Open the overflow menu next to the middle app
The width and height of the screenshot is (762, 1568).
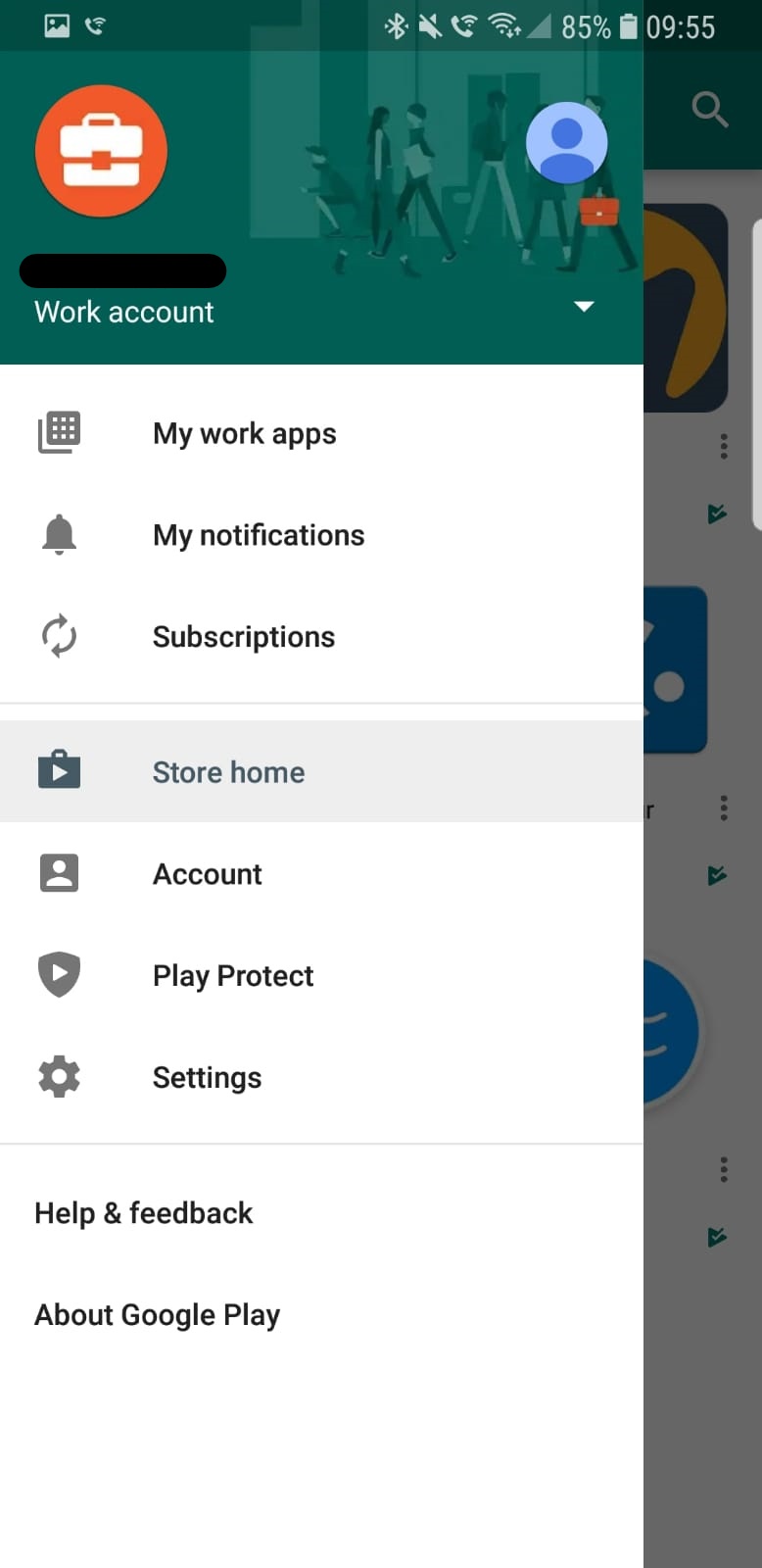(x=724, y=808)
